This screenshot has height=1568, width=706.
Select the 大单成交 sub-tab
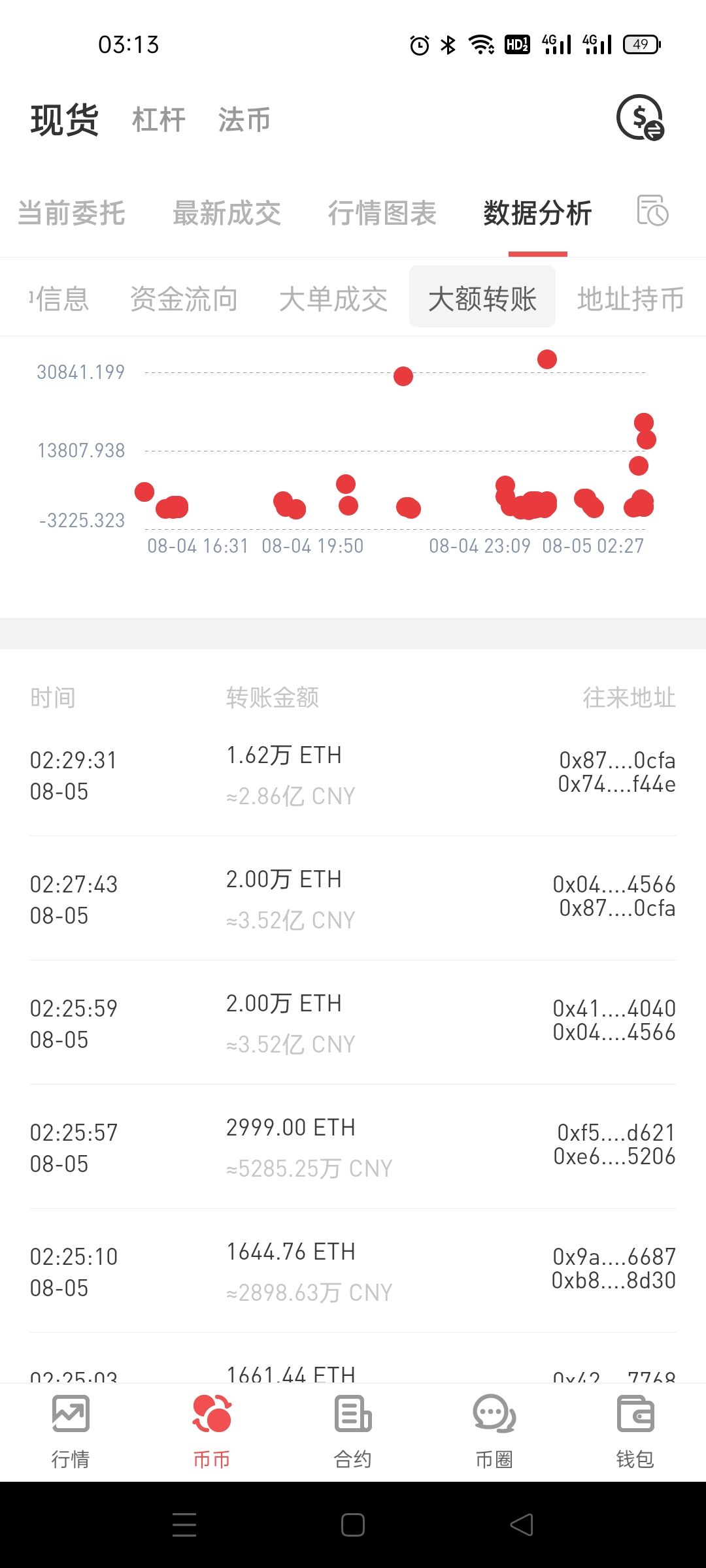pyautogui.click(x=333, y=299)
